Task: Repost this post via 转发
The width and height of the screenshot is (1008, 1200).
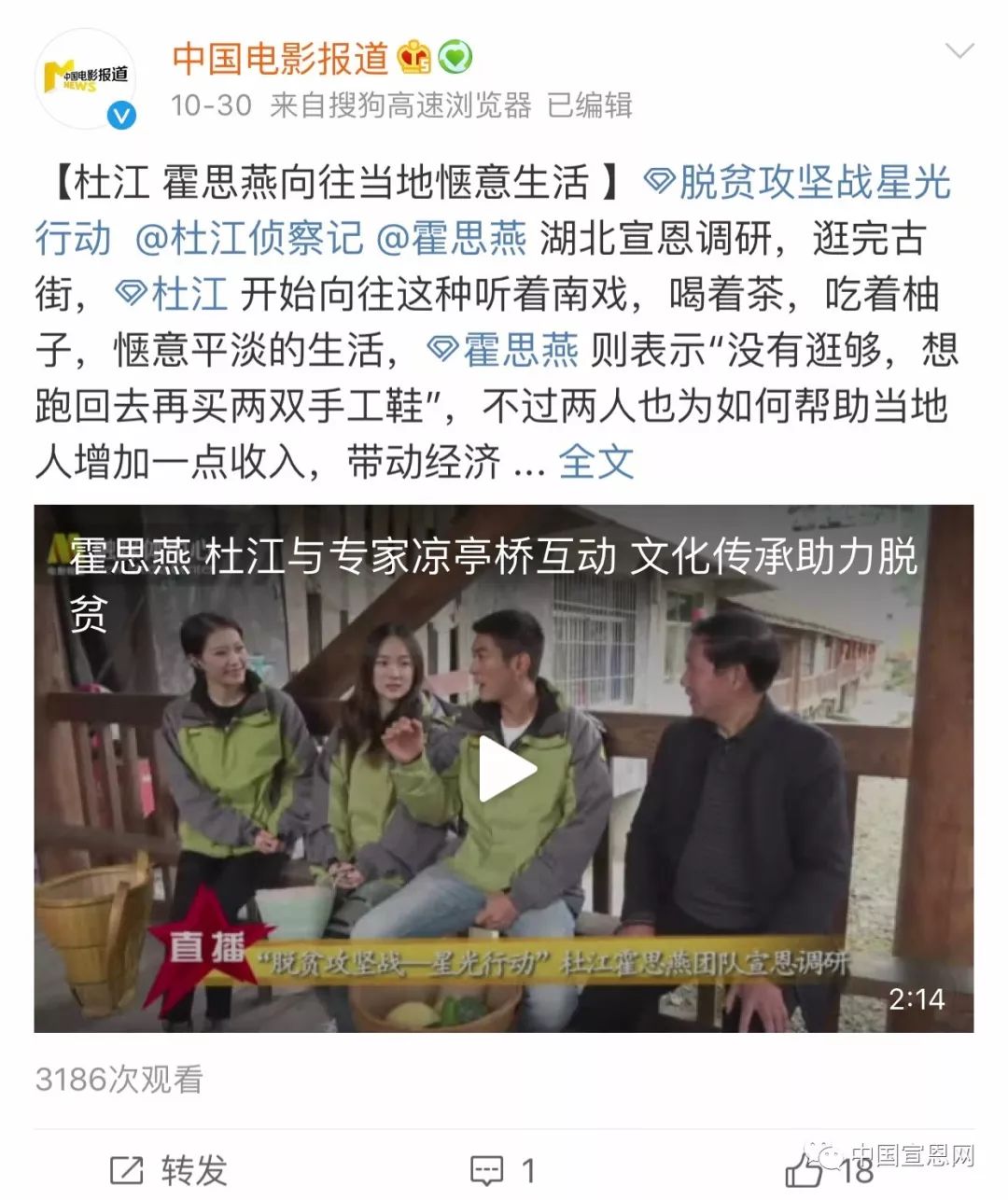Action: (168, 1169)
